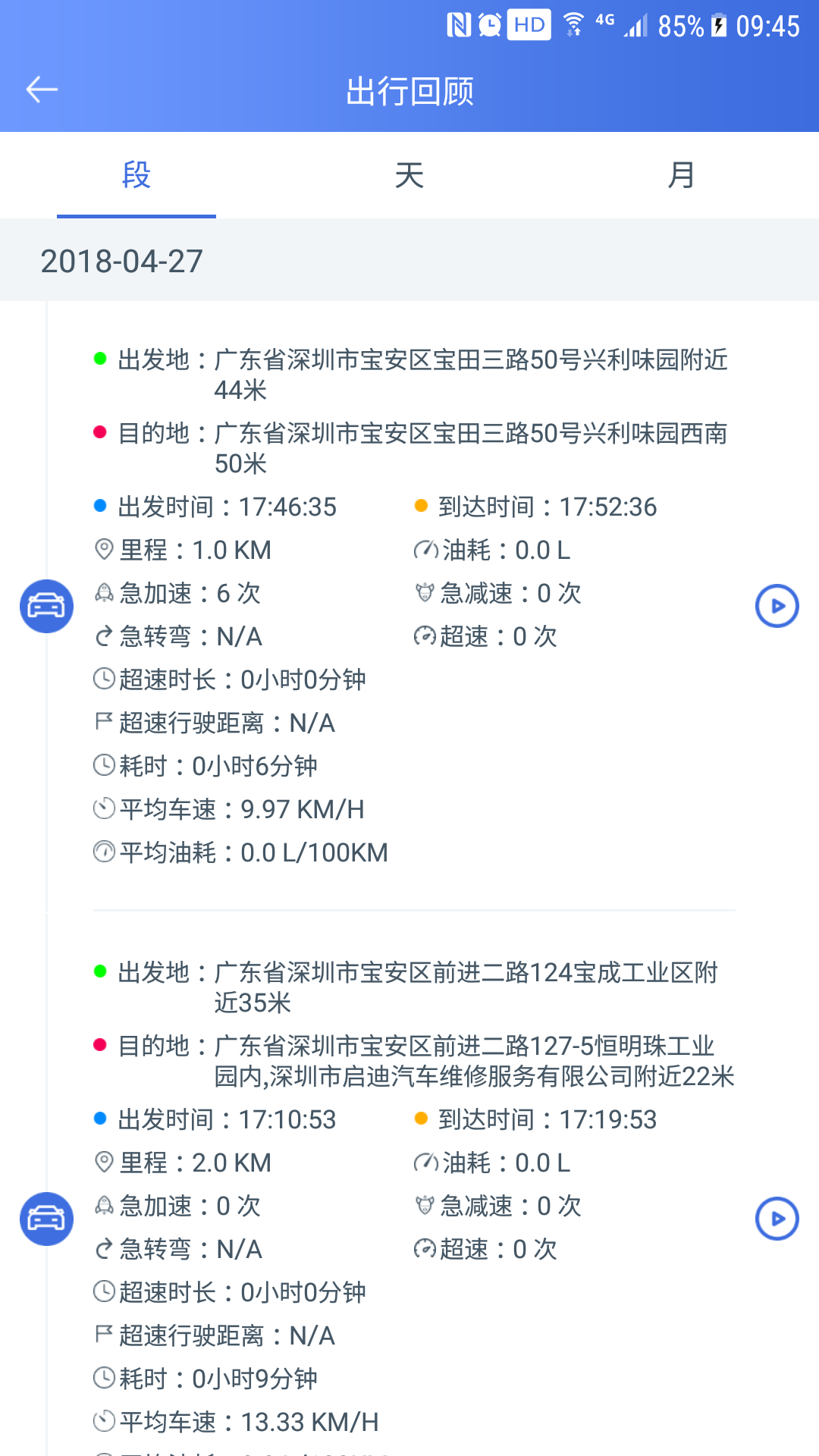819x1456 pixels.
Task: Switch to the 天 tab
Action: (409, 175)
